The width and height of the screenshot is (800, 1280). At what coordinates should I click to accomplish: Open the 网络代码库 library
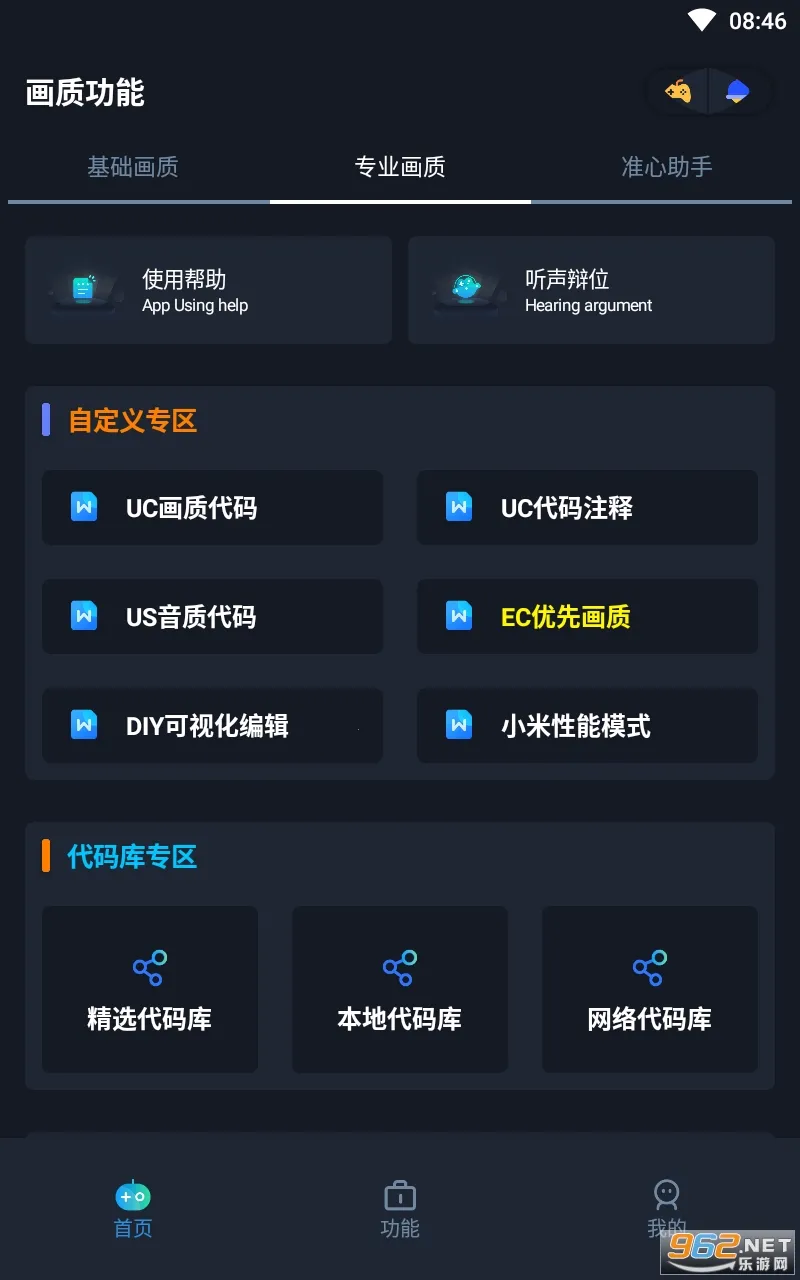[x=649, y=989]
